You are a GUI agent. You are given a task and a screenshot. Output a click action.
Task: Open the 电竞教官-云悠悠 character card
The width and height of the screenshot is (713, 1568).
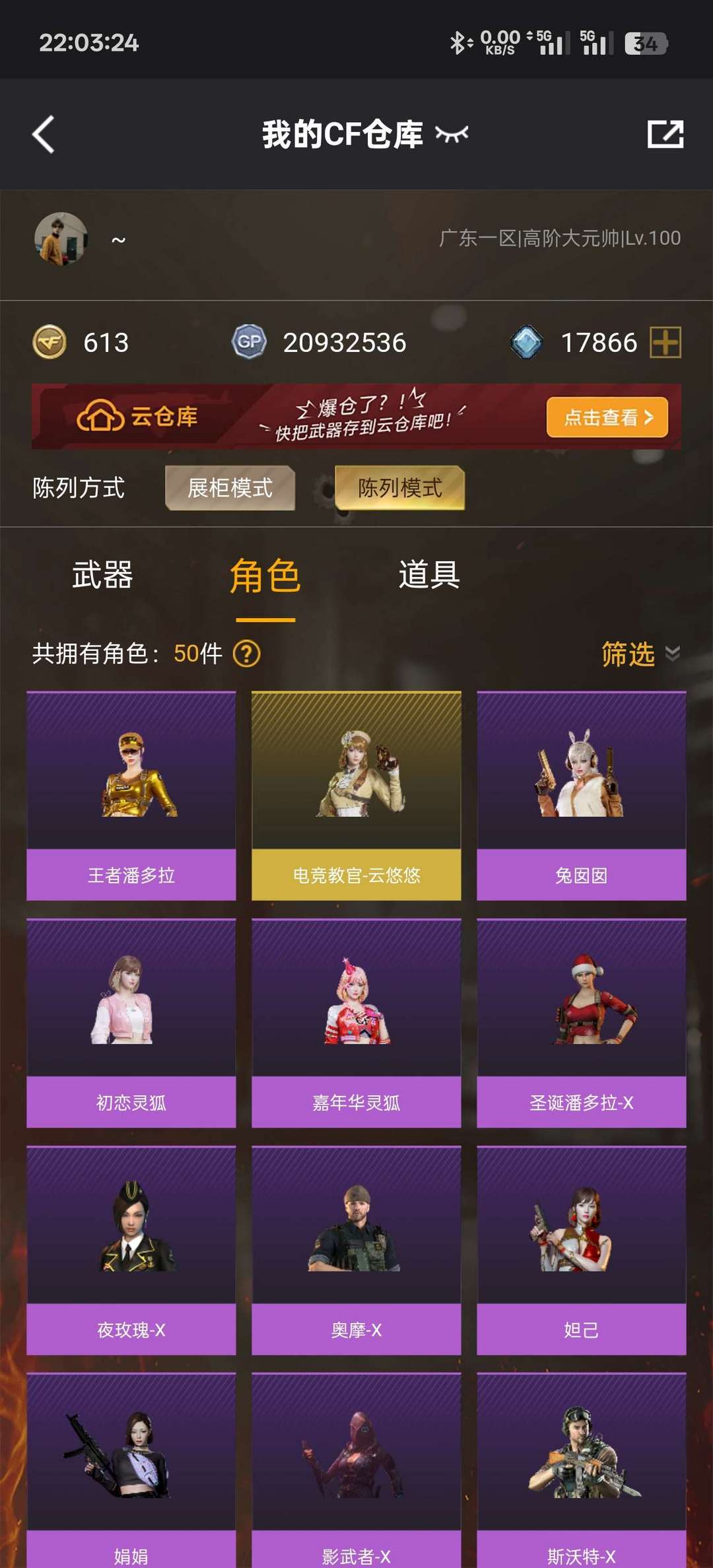[x=356, y=796]
